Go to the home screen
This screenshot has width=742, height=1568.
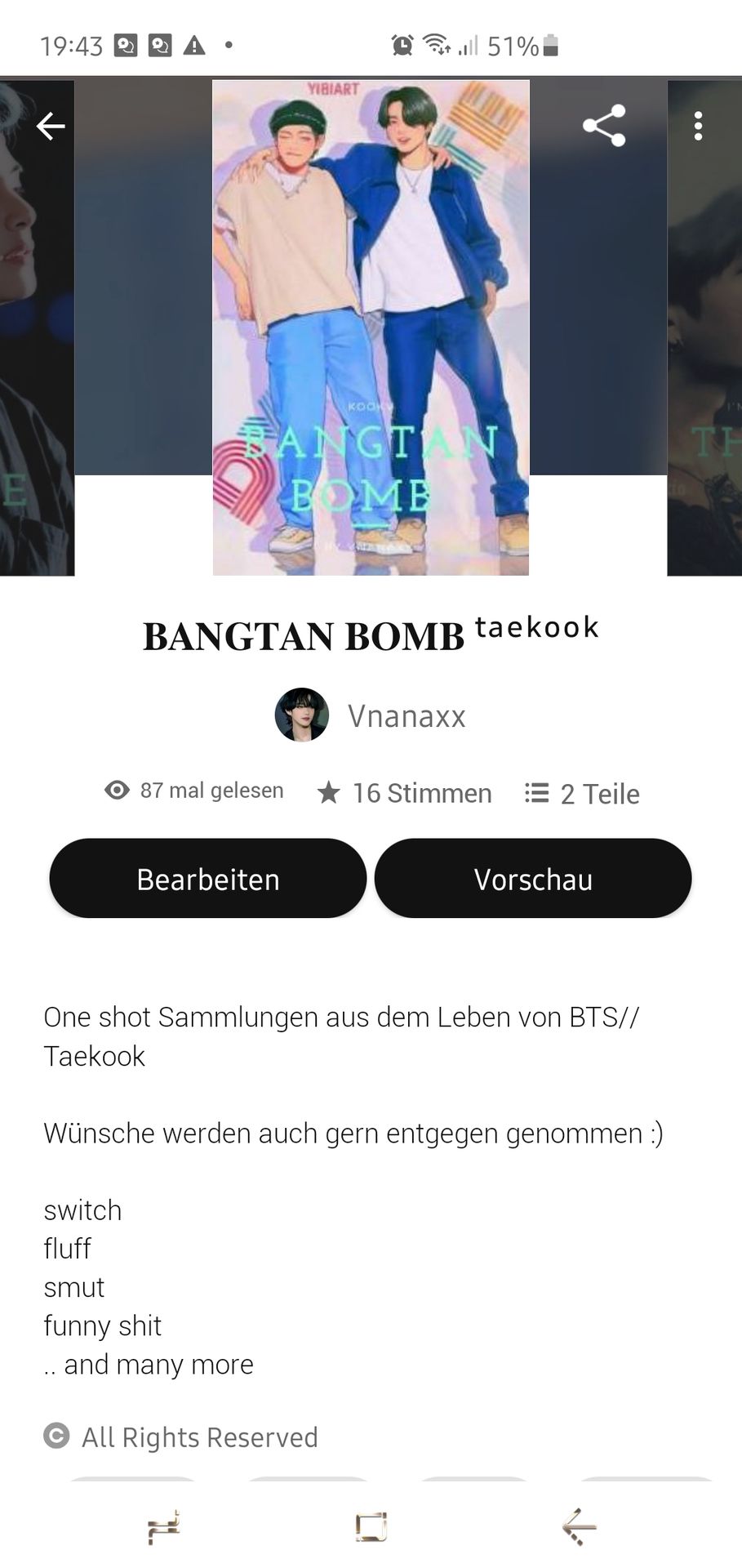click(371, 1526)
